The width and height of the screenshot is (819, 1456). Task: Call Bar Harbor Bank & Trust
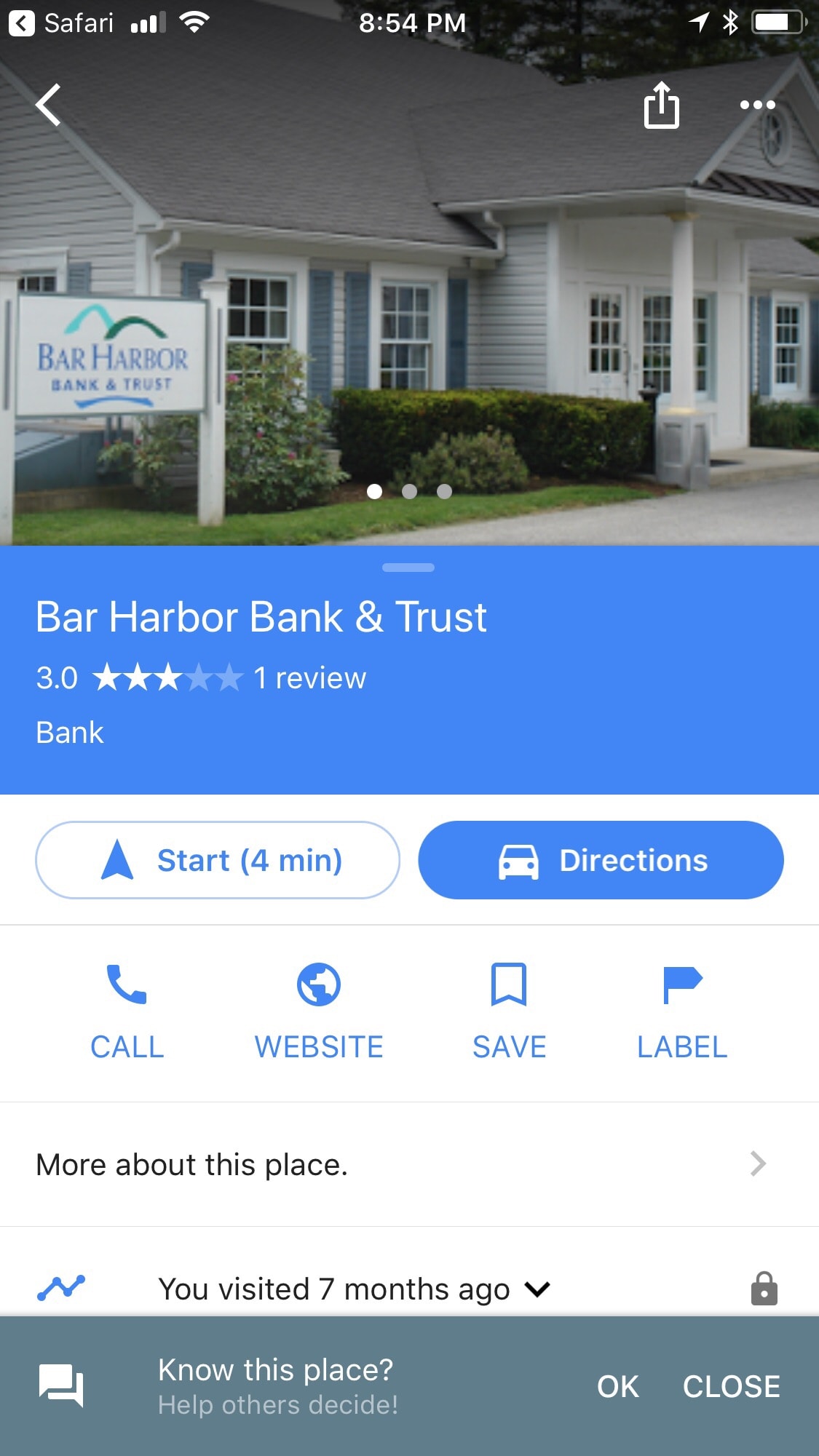127,1011
